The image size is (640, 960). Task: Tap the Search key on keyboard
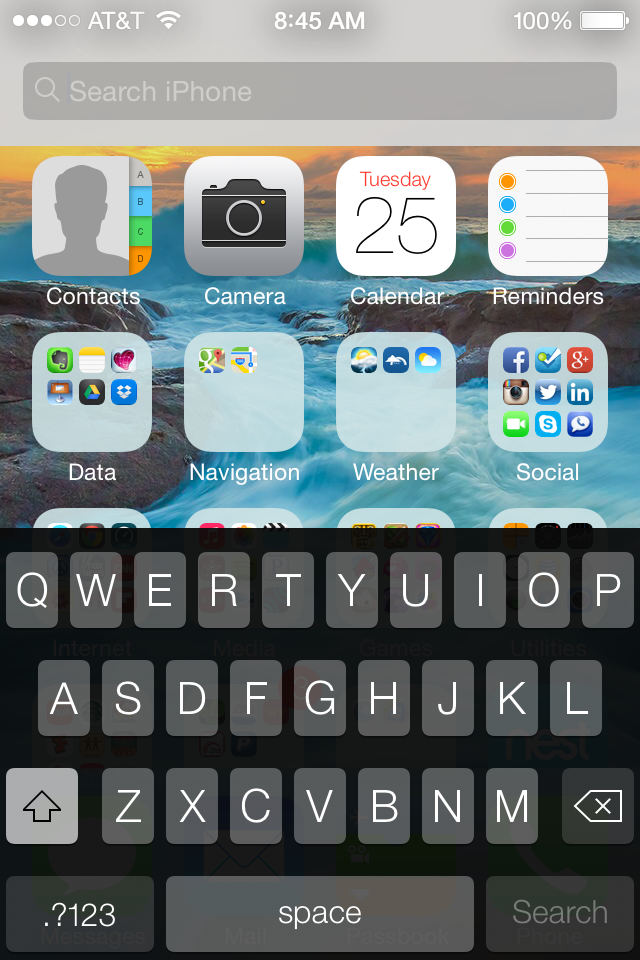[x=560, y=913]
